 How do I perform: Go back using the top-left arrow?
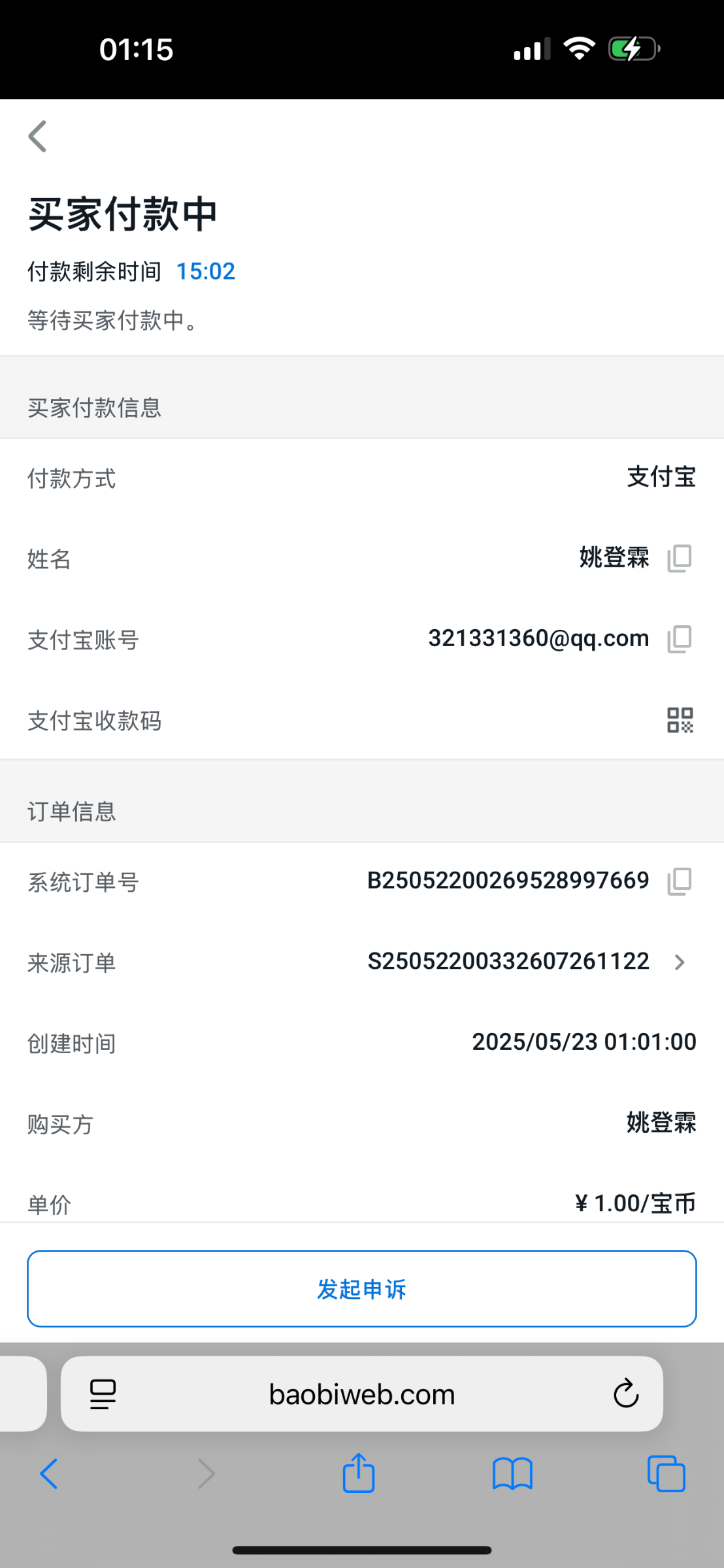tap(38, 137)
